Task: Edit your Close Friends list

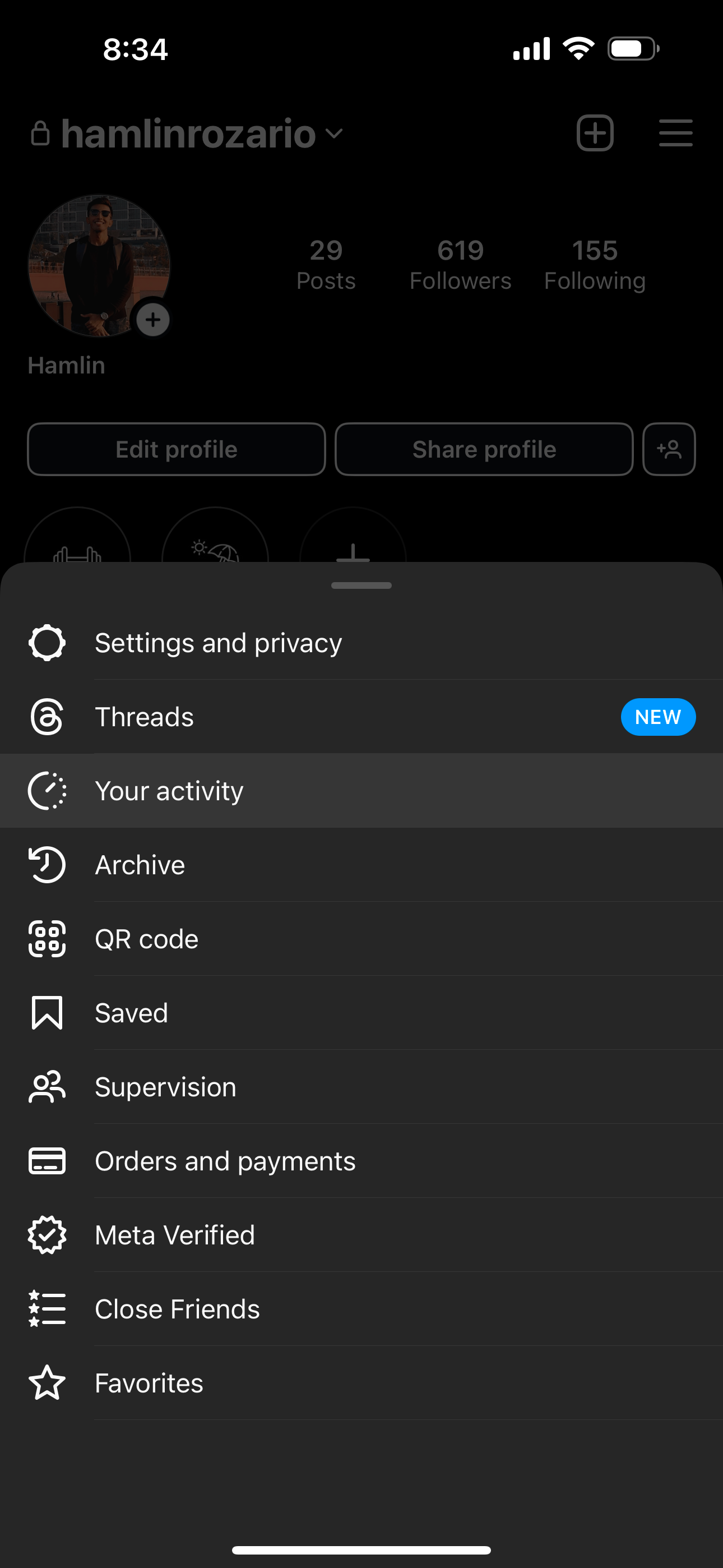Action: click(177, 1309)
